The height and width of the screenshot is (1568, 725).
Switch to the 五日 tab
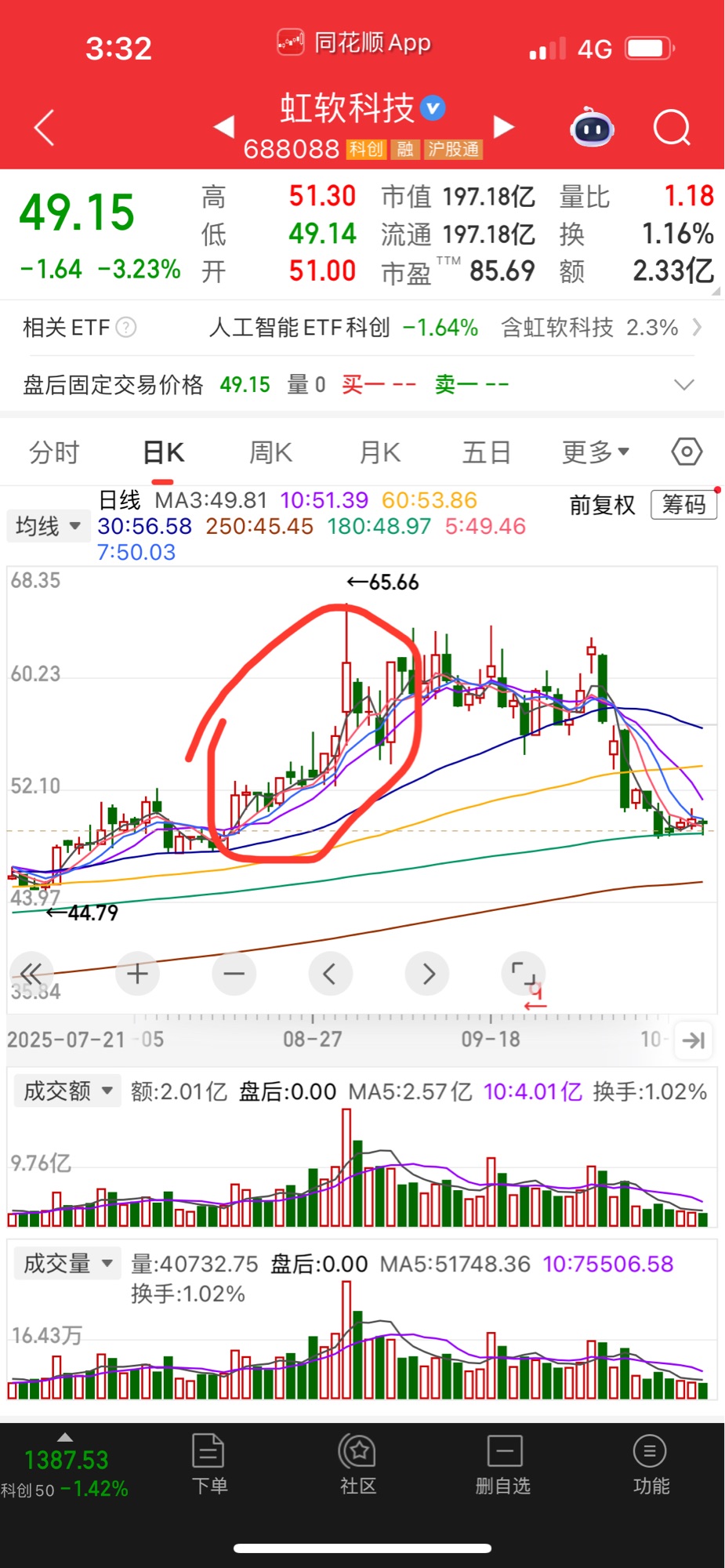coord(486,452)
